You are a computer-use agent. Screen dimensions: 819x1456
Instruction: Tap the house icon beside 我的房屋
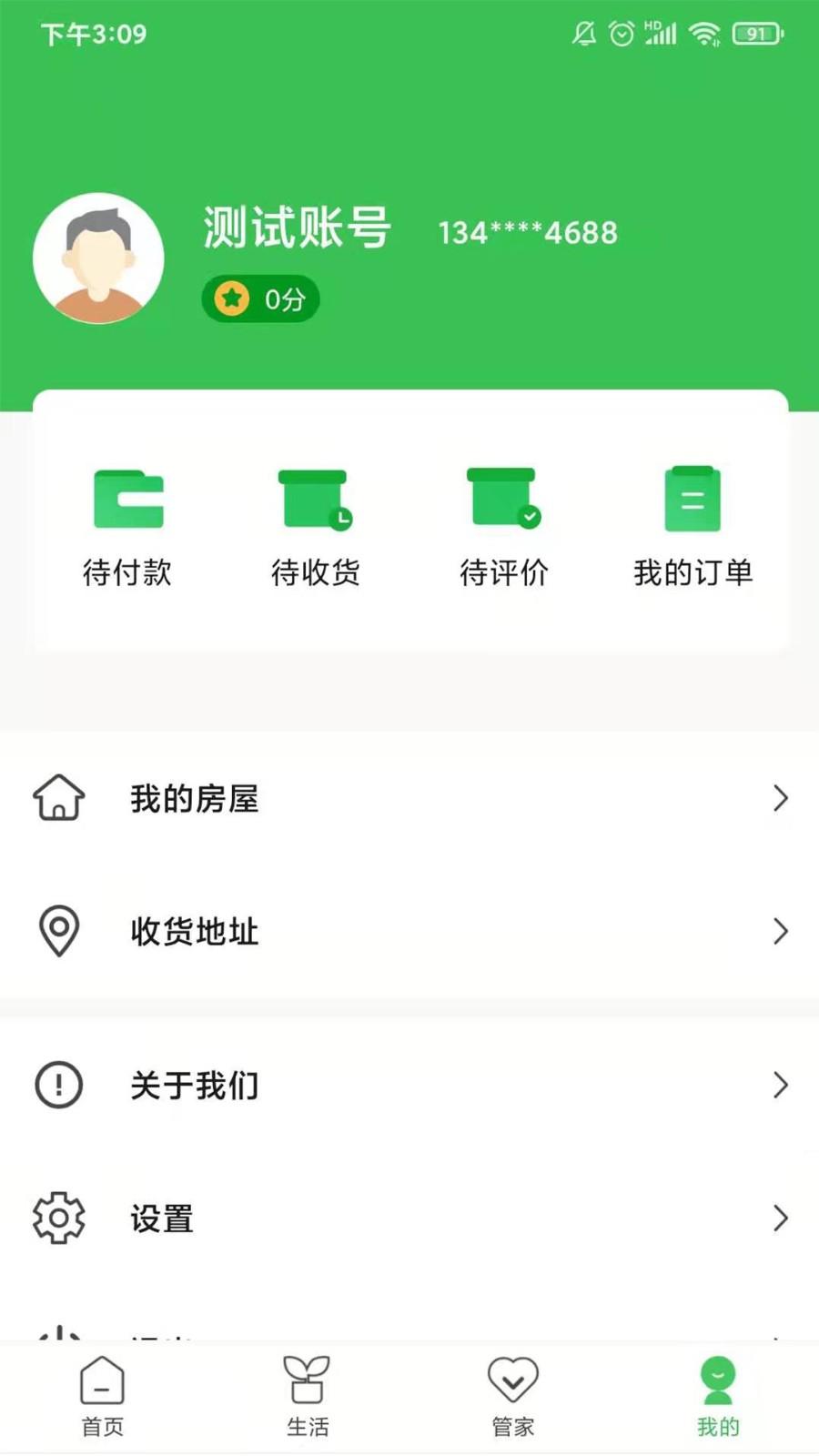58,799
